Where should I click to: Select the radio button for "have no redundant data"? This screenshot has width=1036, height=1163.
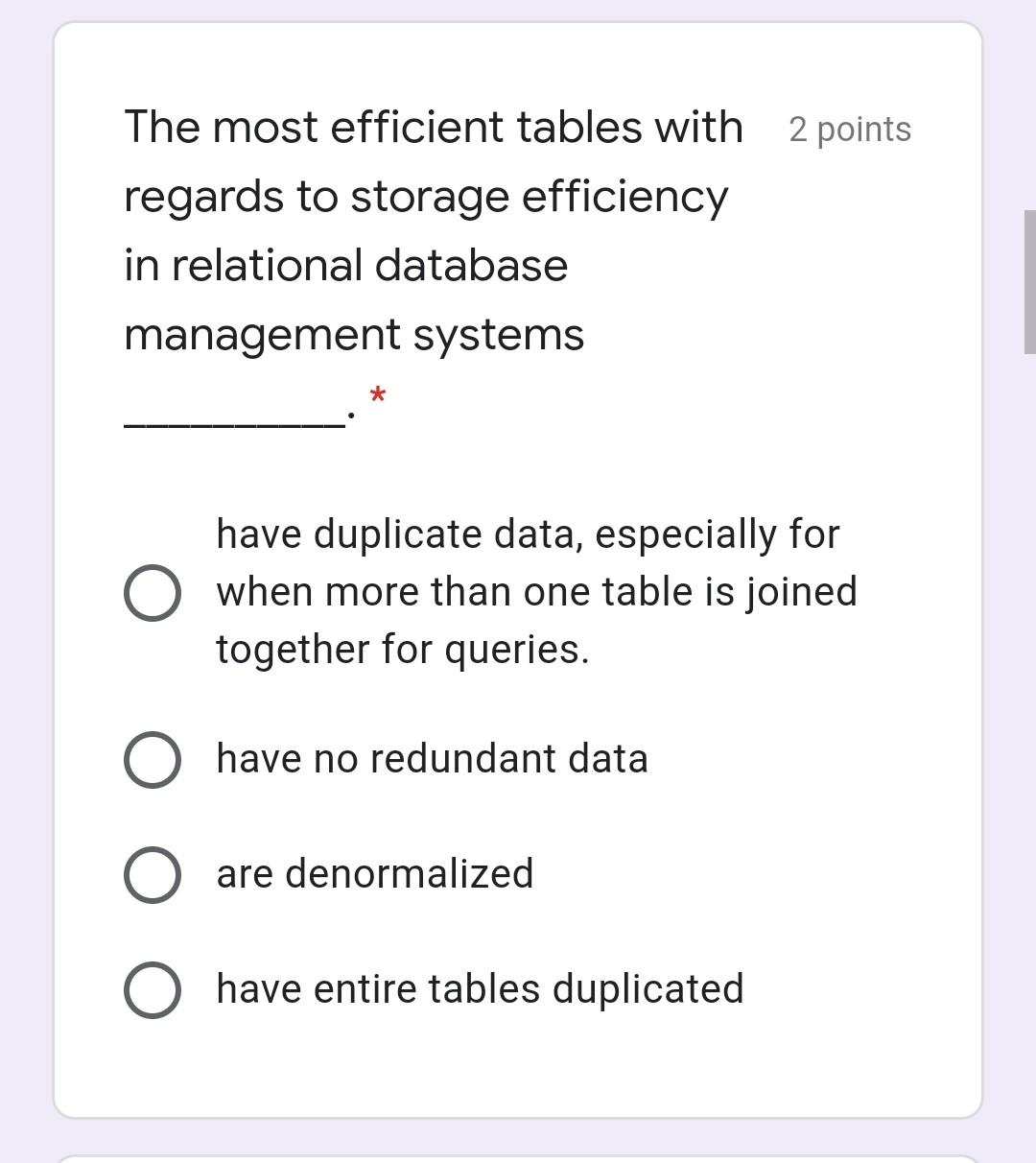point(153,758)
